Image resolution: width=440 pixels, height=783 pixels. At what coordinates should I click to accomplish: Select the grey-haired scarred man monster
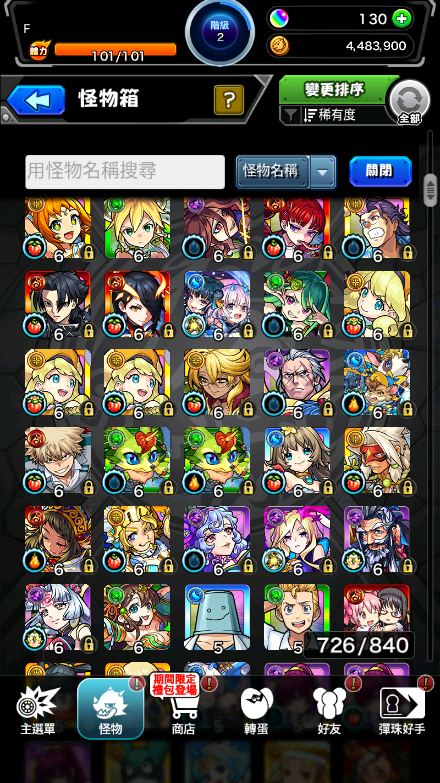(x=297, y=383)
